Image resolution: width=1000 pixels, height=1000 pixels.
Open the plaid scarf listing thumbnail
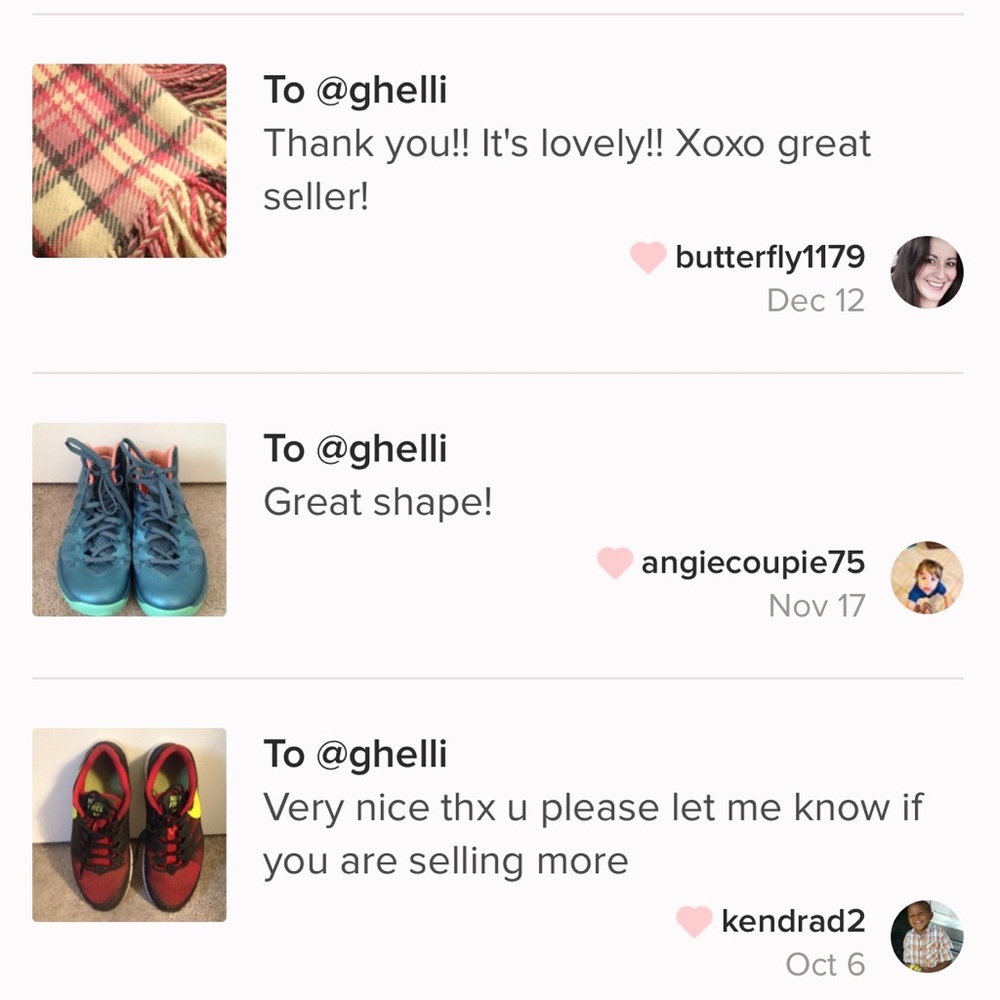(129, 161)
